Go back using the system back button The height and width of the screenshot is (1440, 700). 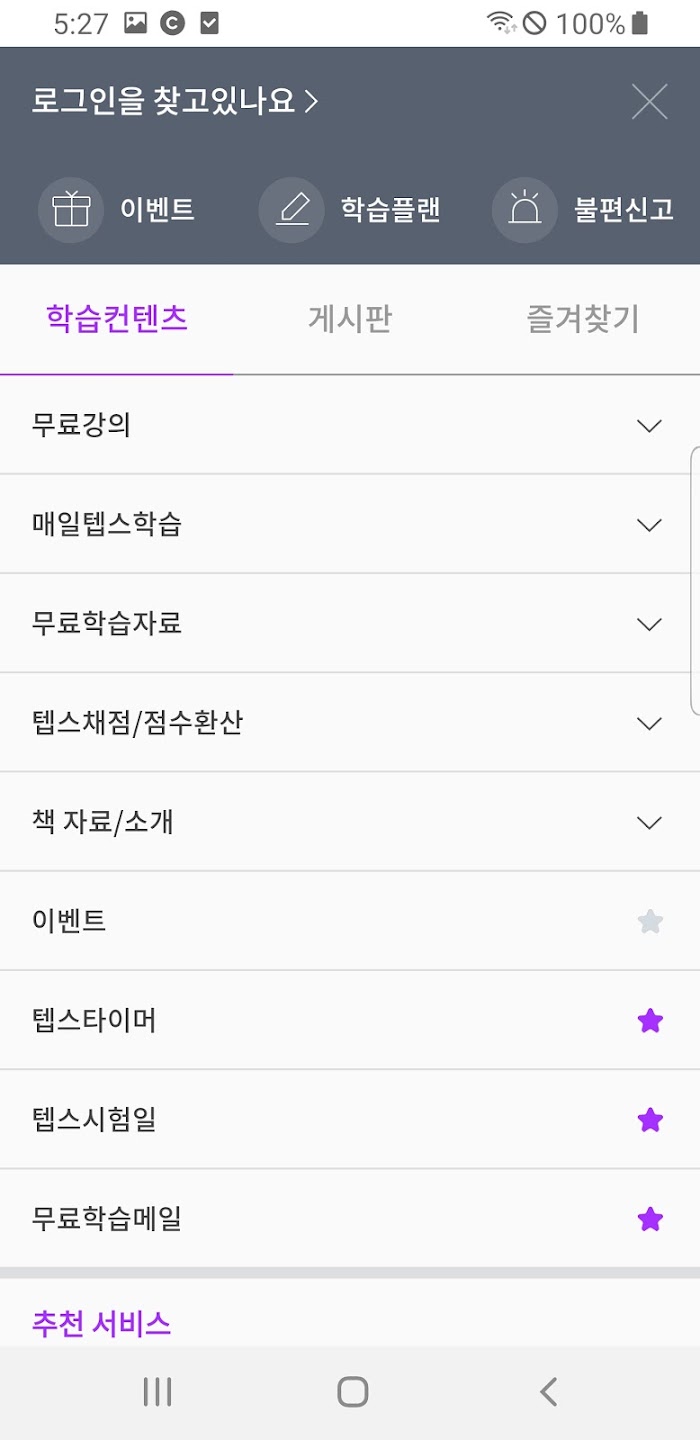point(548,1392)
